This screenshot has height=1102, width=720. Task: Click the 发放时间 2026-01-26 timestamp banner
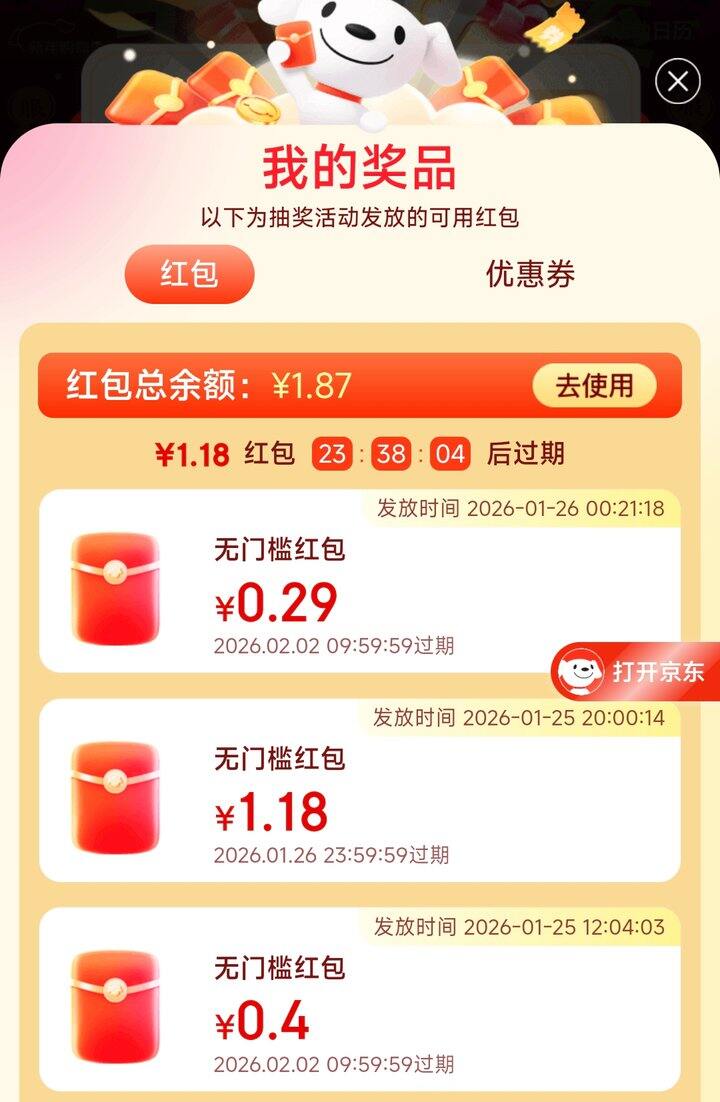pos(518,508)
